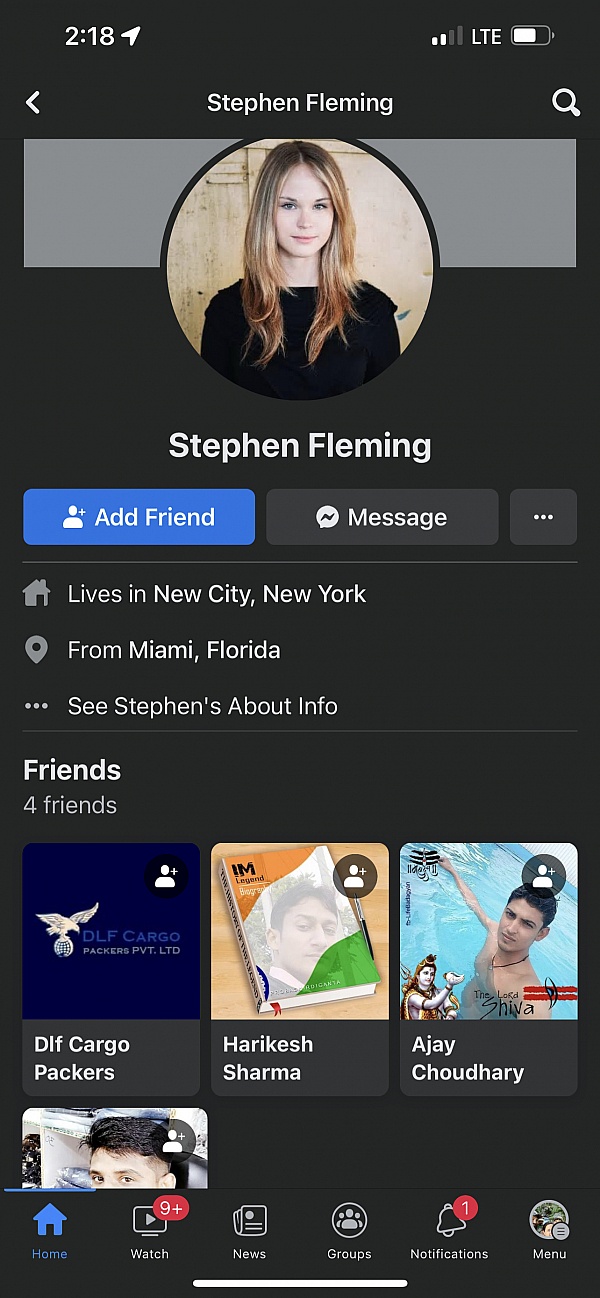The height and width of the screenshot is (1298, 600).
Task: Open the News tab
Action: pyautogui.click(x=249, y=1232)
